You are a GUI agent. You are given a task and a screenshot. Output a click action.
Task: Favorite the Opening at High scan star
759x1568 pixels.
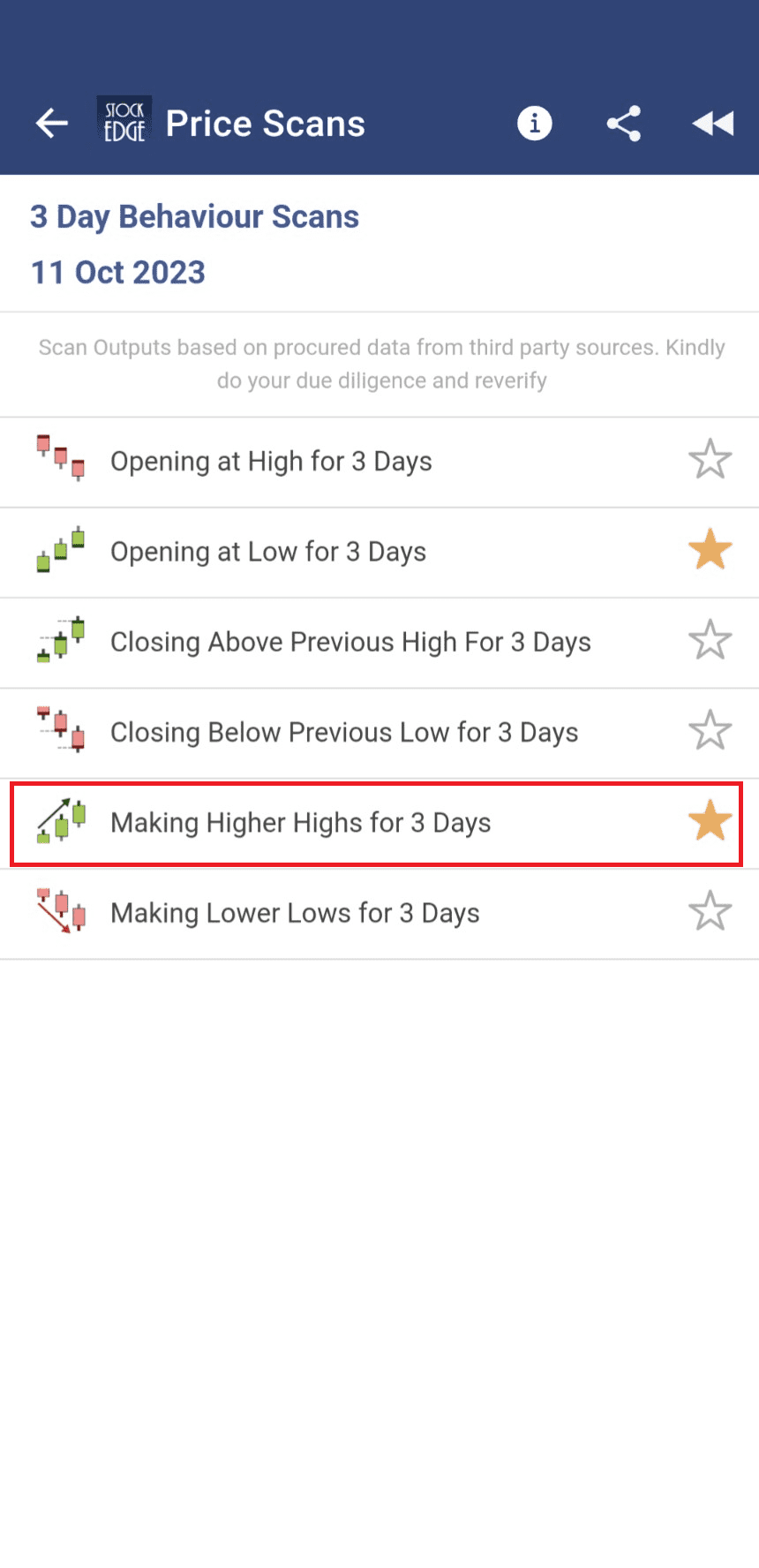coord(710,460)
